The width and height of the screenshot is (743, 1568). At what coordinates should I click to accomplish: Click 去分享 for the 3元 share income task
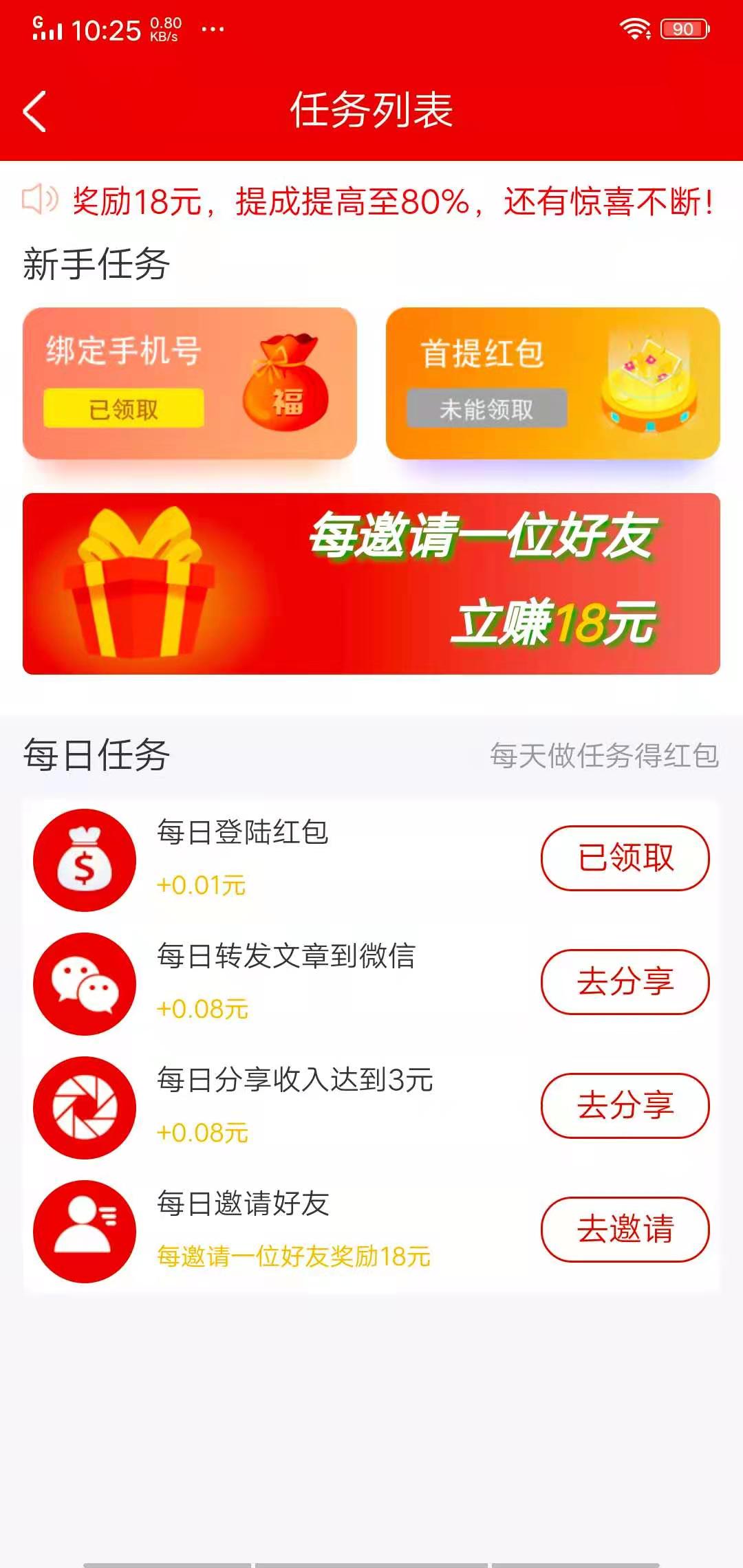tap(625, 1105)
